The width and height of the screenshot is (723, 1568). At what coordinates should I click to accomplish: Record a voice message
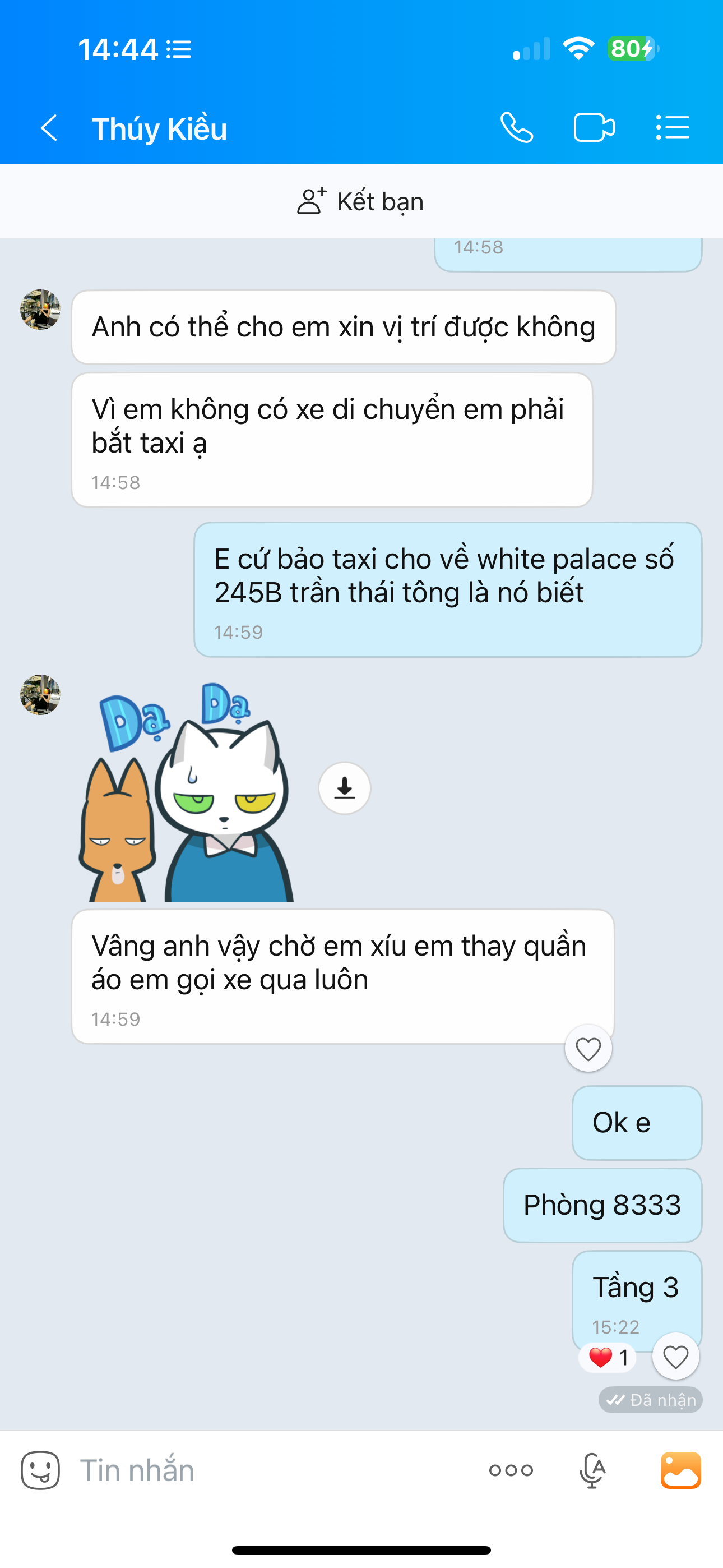(592, 1470)
